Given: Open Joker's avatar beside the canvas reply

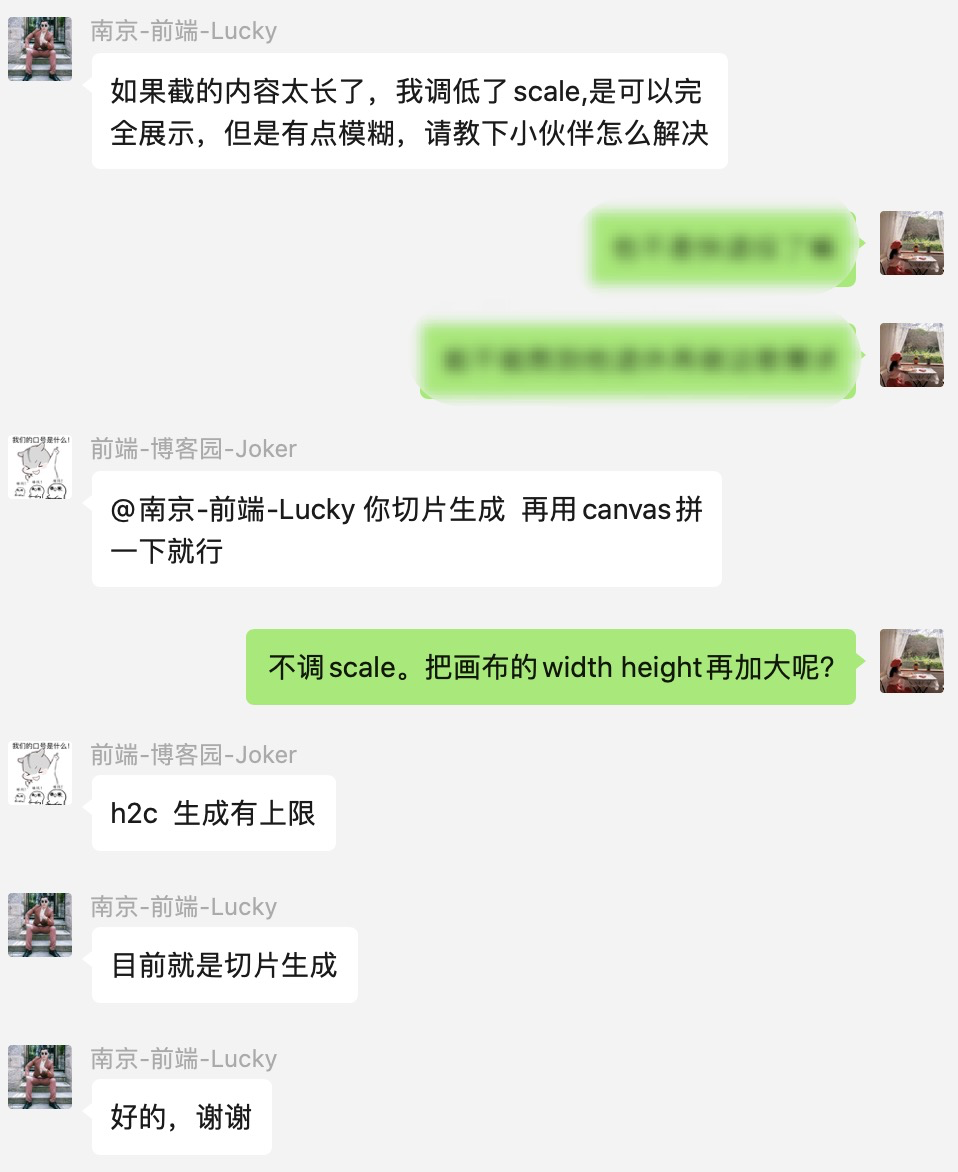Looking at the screenshot, I should 40,466.
